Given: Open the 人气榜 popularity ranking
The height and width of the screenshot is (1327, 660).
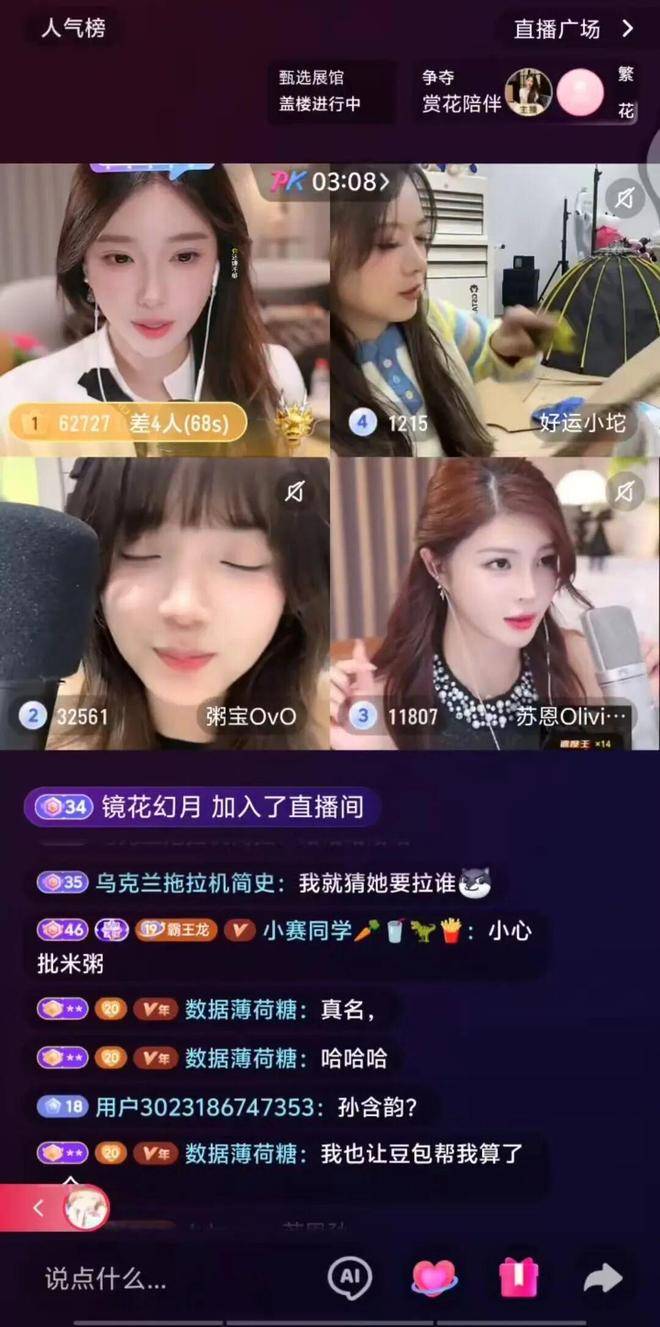Looking at the screenshot, I should coord(72,28).
